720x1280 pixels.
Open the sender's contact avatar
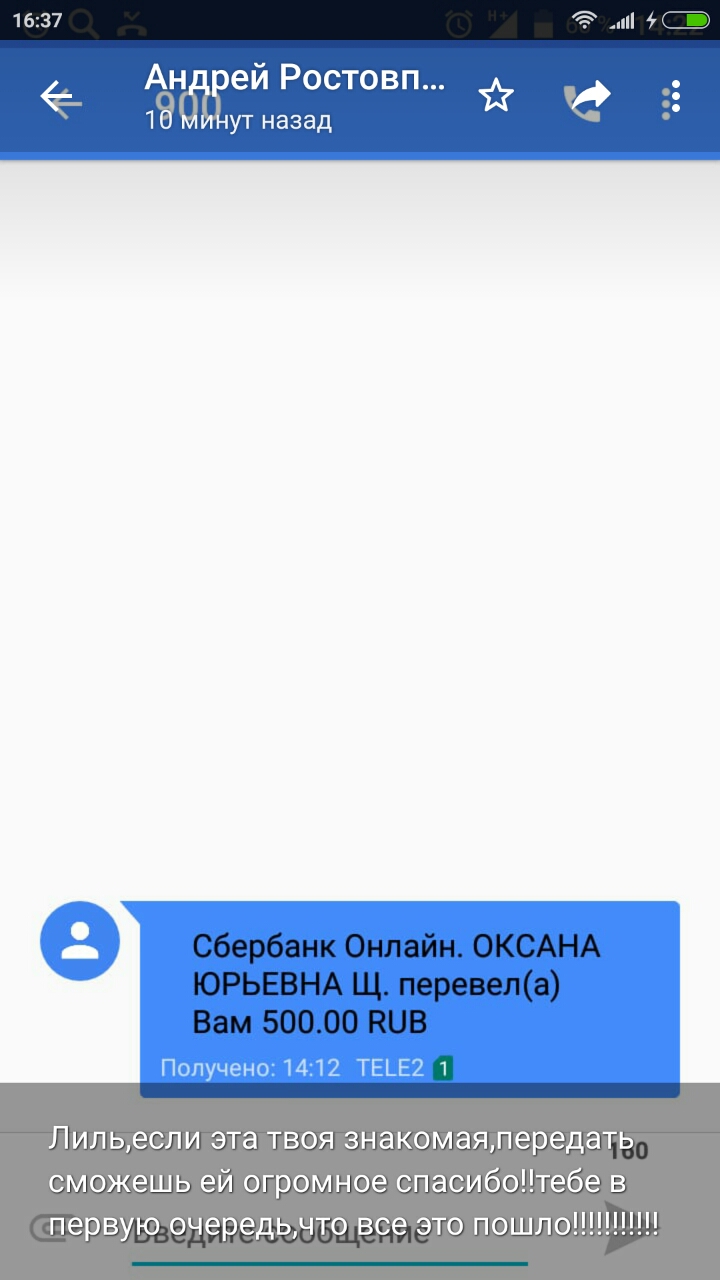80,940
